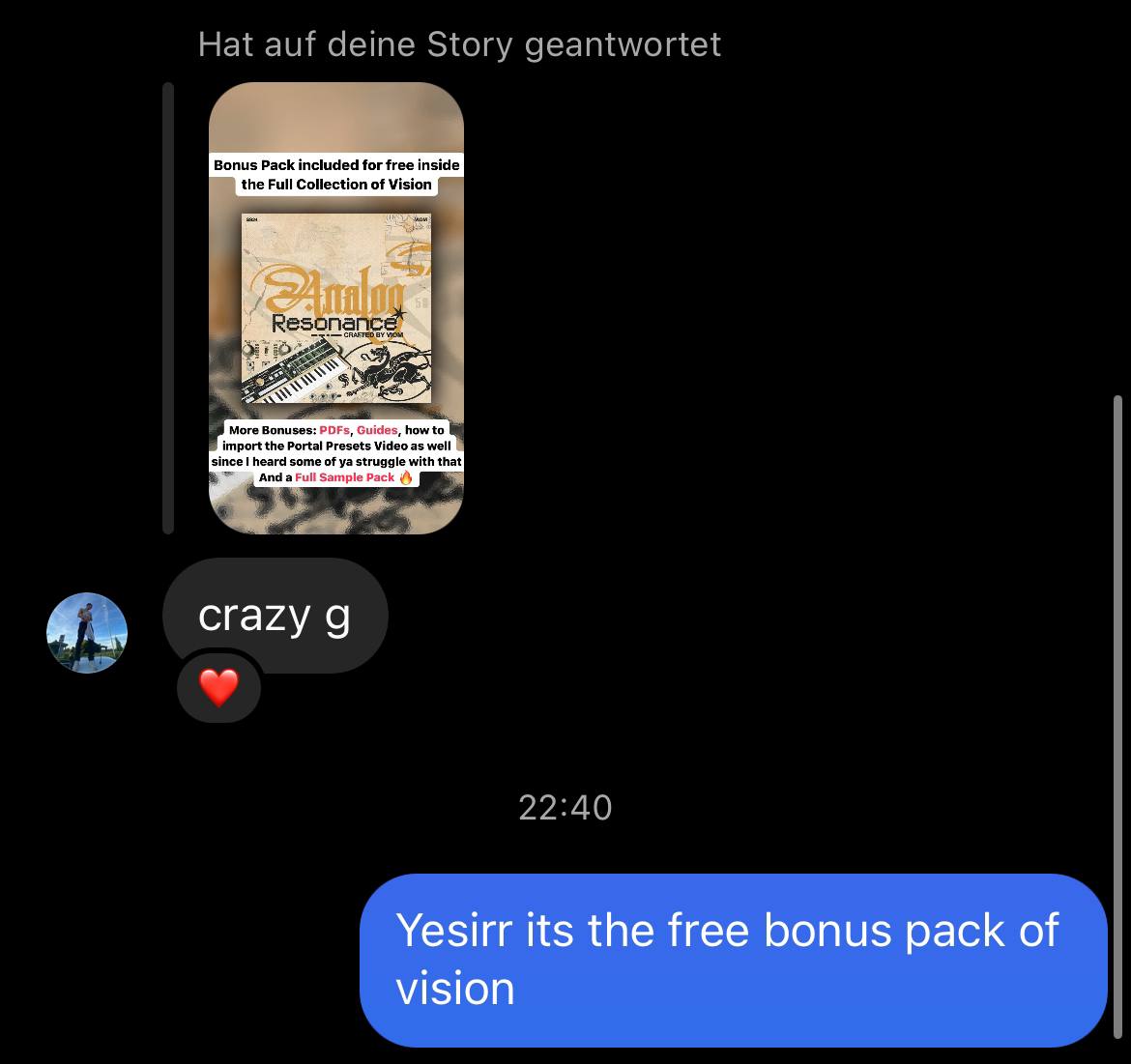The height and width of the screenshot is (1064, 1131).
Task: Open the replied Analog Resonance story preview
Action: (336, 307)
